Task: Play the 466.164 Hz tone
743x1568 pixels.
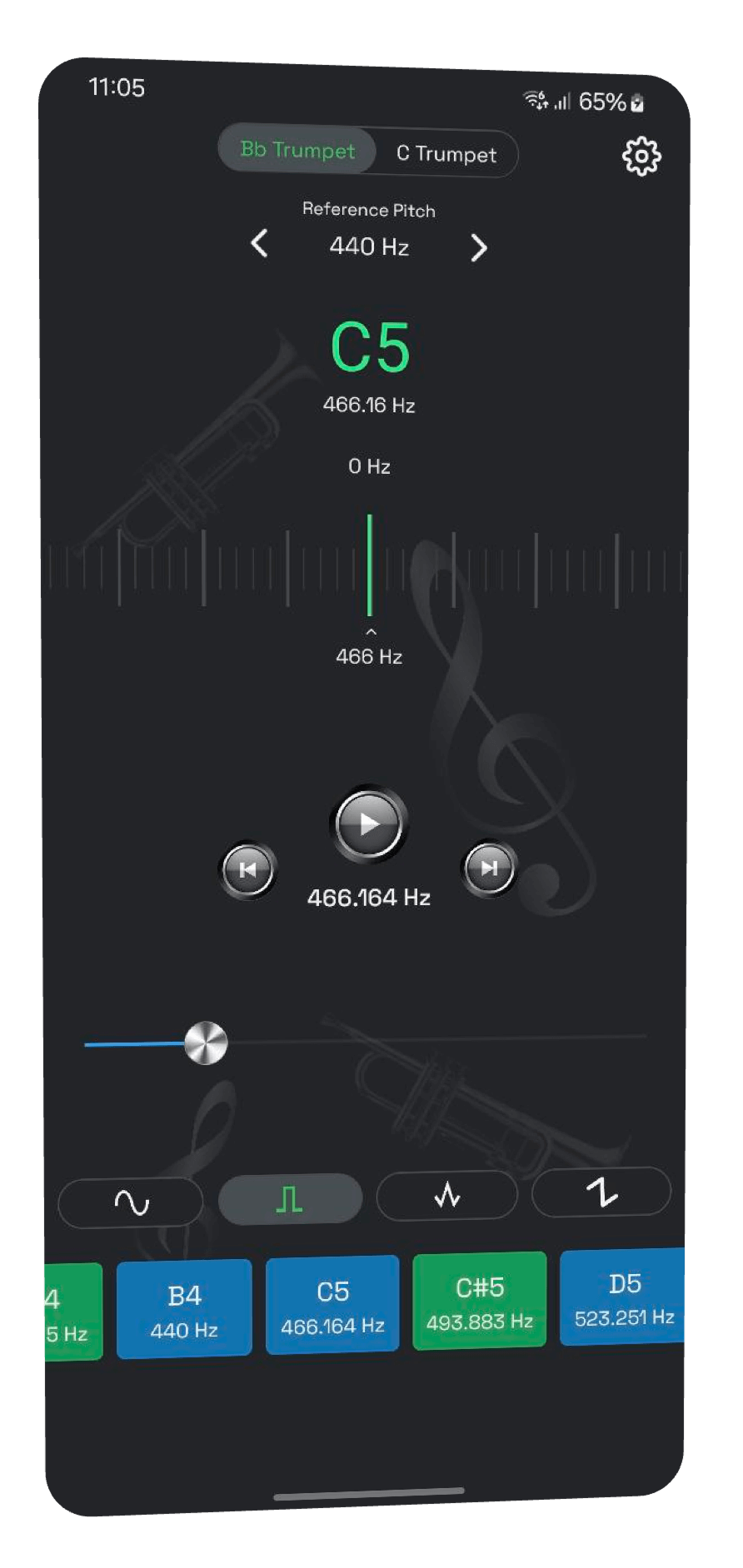Action: (369, 824)
